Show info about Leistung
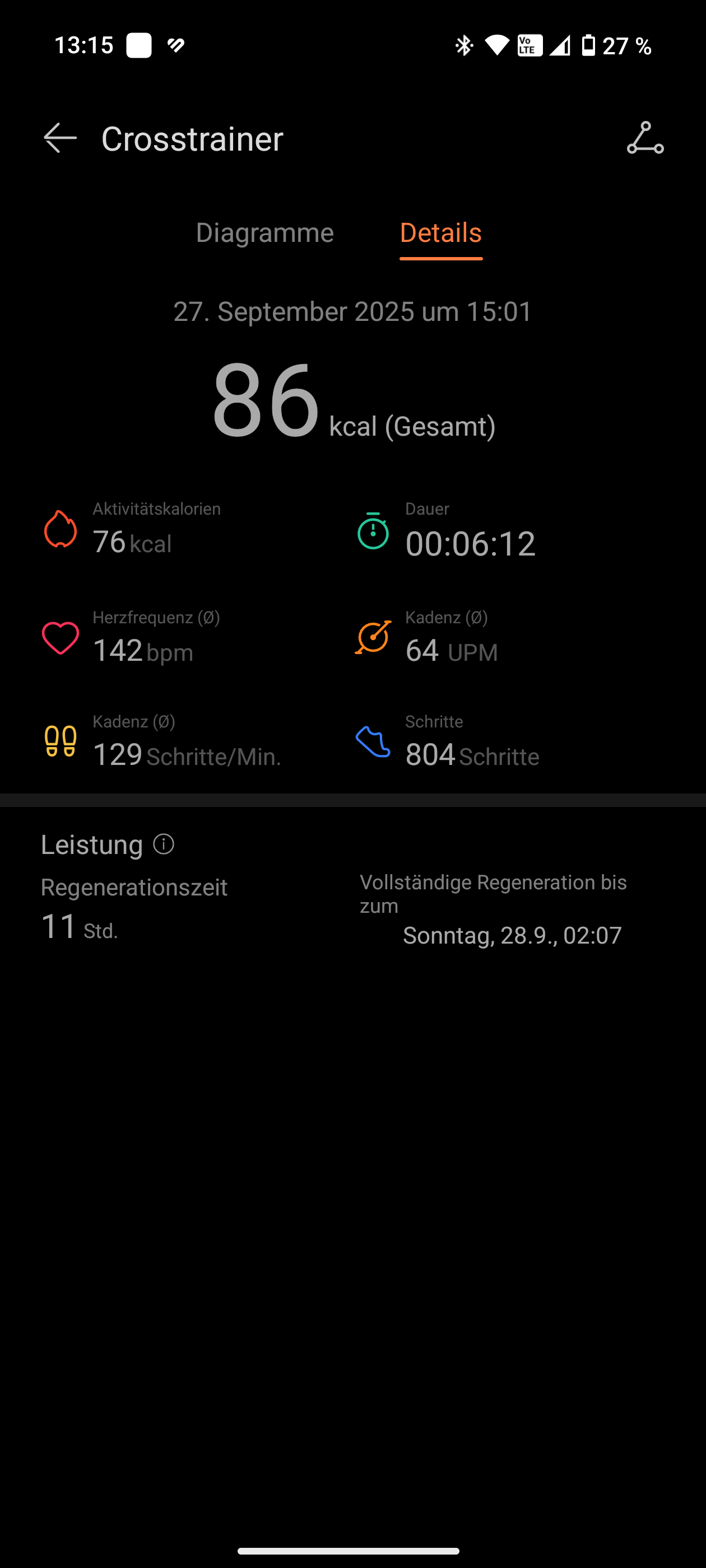The height and width of the screenshot is (1568, 706). point(164,844)
